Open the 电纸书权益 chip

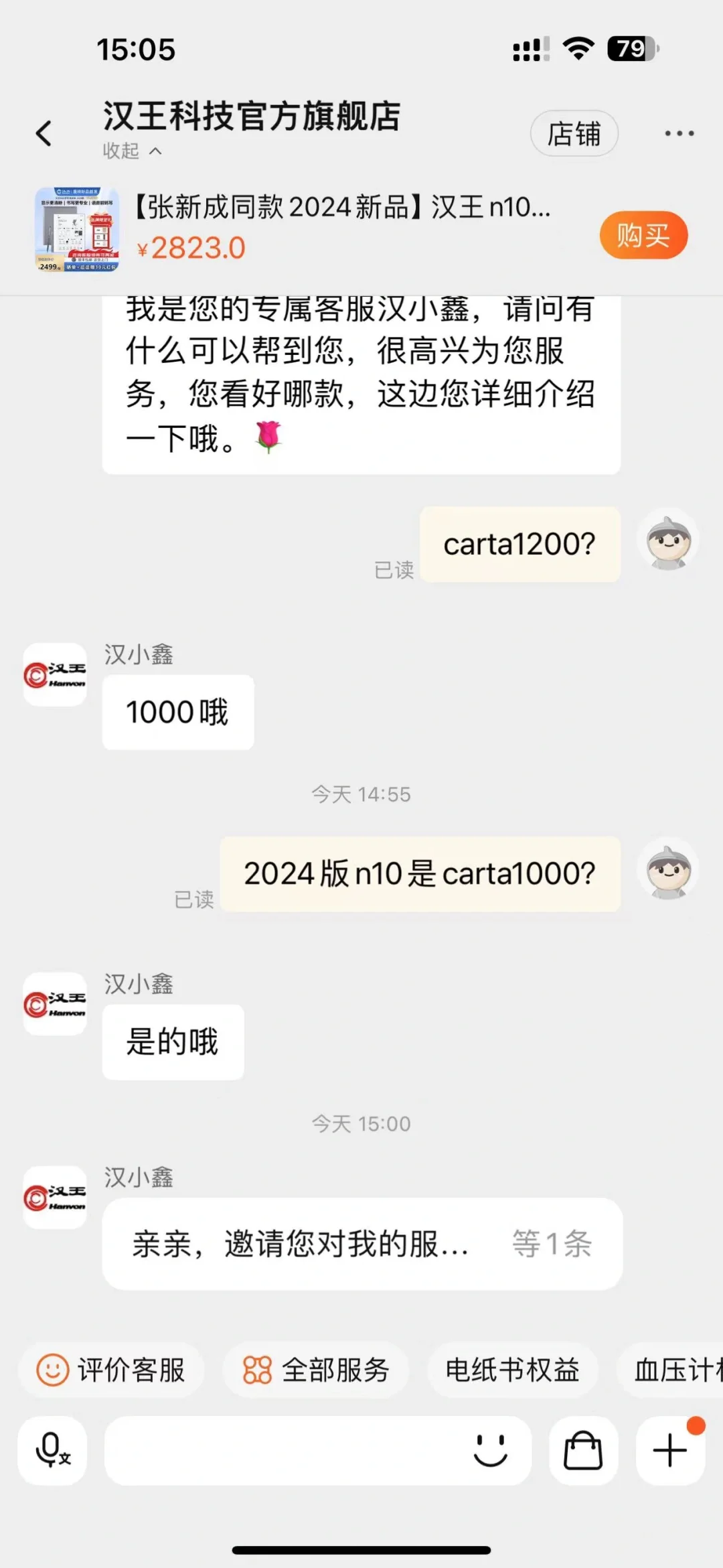(512, 1370)
